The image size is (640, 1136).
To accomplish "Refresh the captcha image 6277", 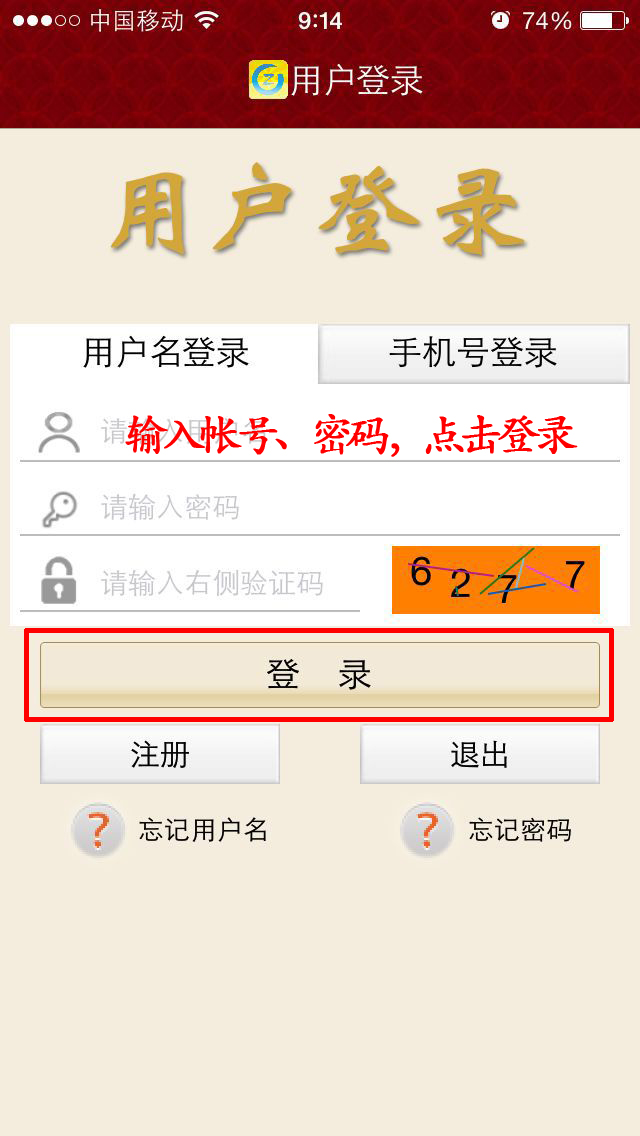I will (495, 579).
